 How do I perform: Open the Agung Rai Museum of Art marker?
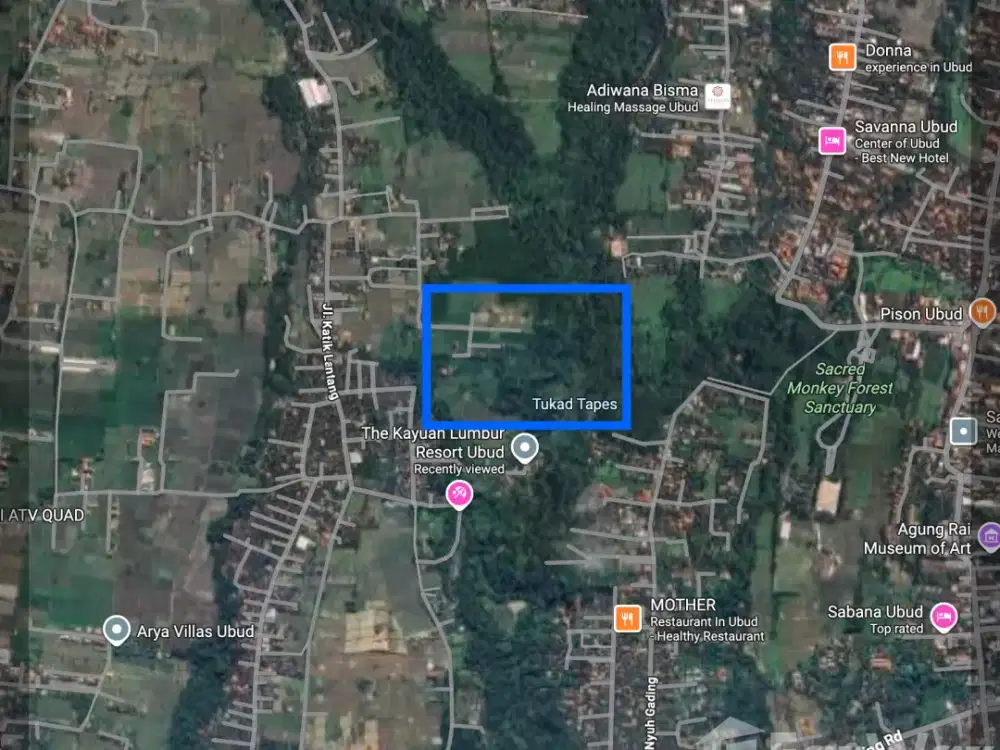click(990, 536)
